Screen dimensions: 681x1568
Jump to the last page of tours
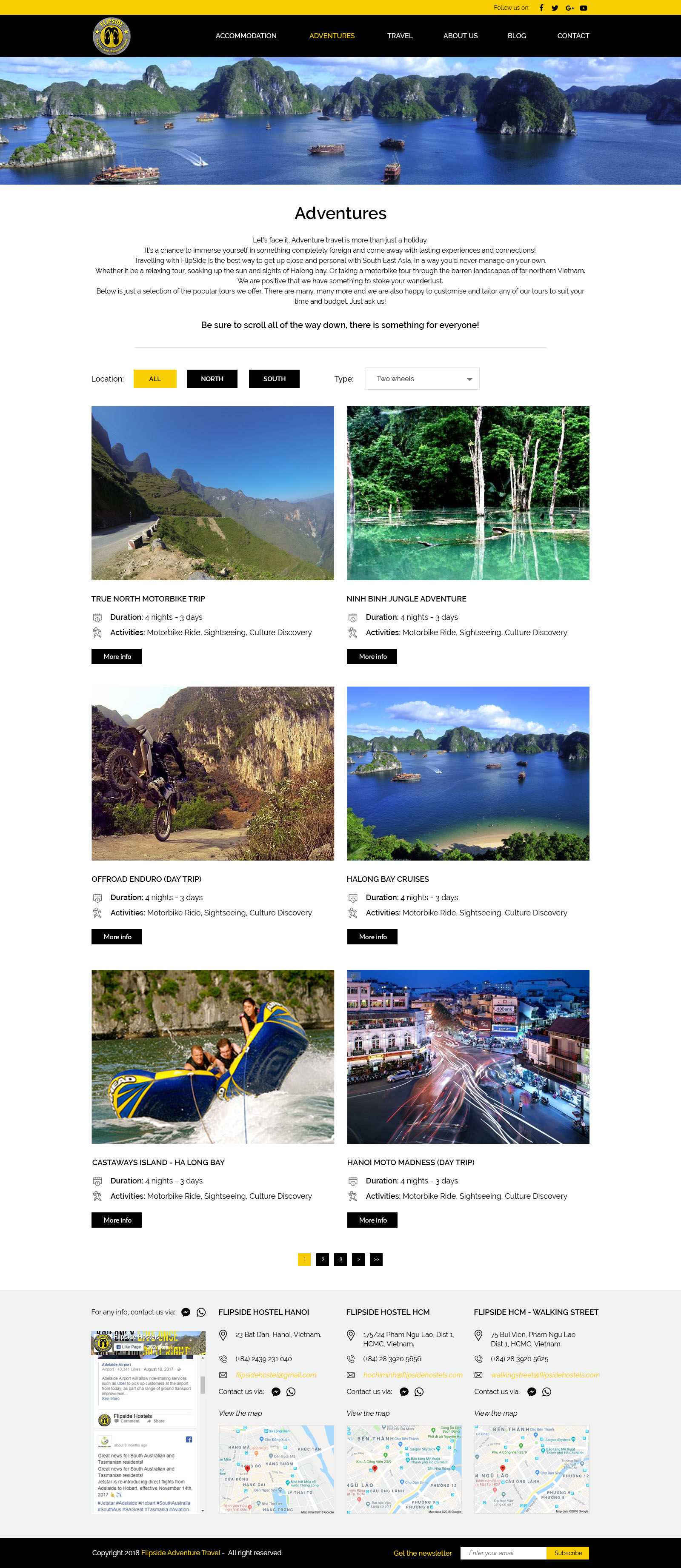[x=376, y=1260]
